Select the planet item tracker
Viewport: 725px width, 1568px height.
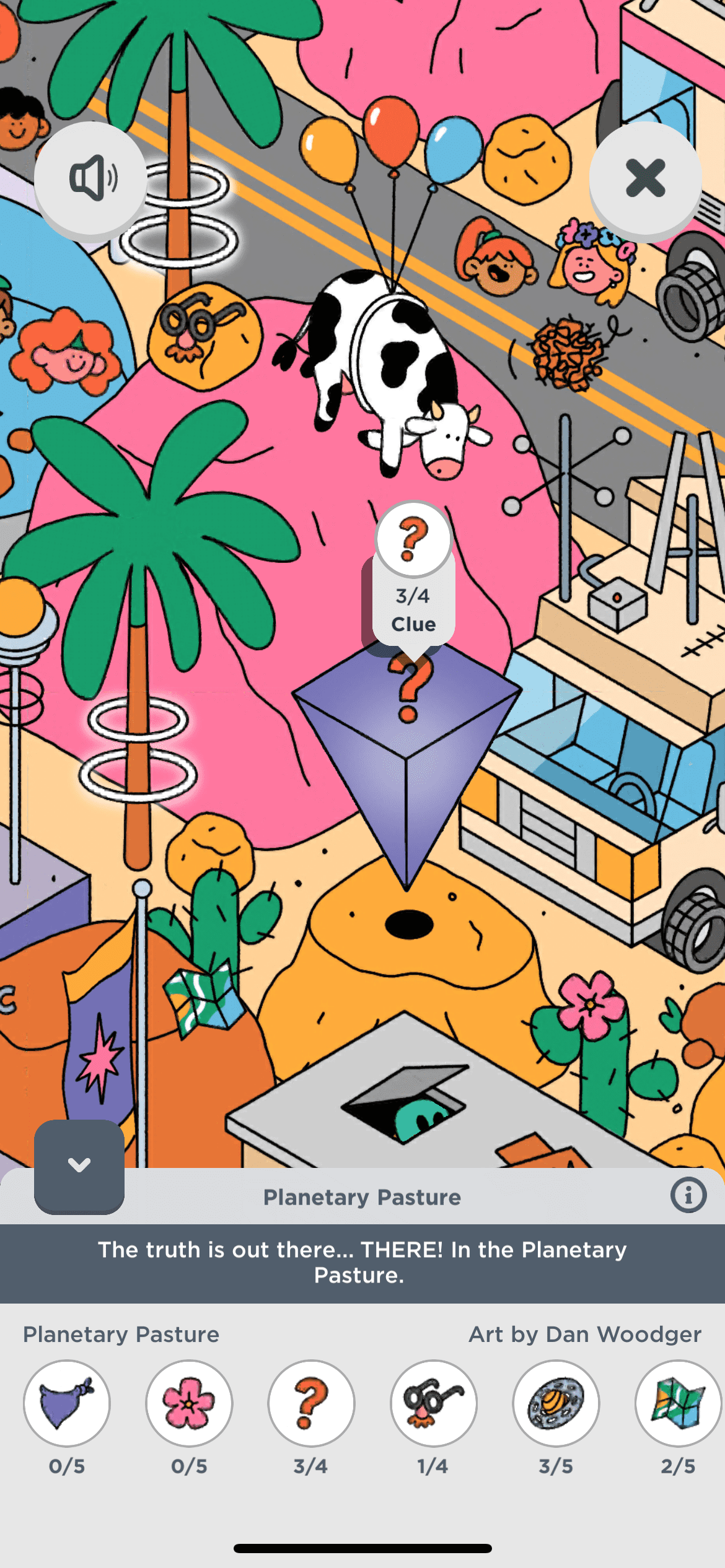(x=556, y=1403)
